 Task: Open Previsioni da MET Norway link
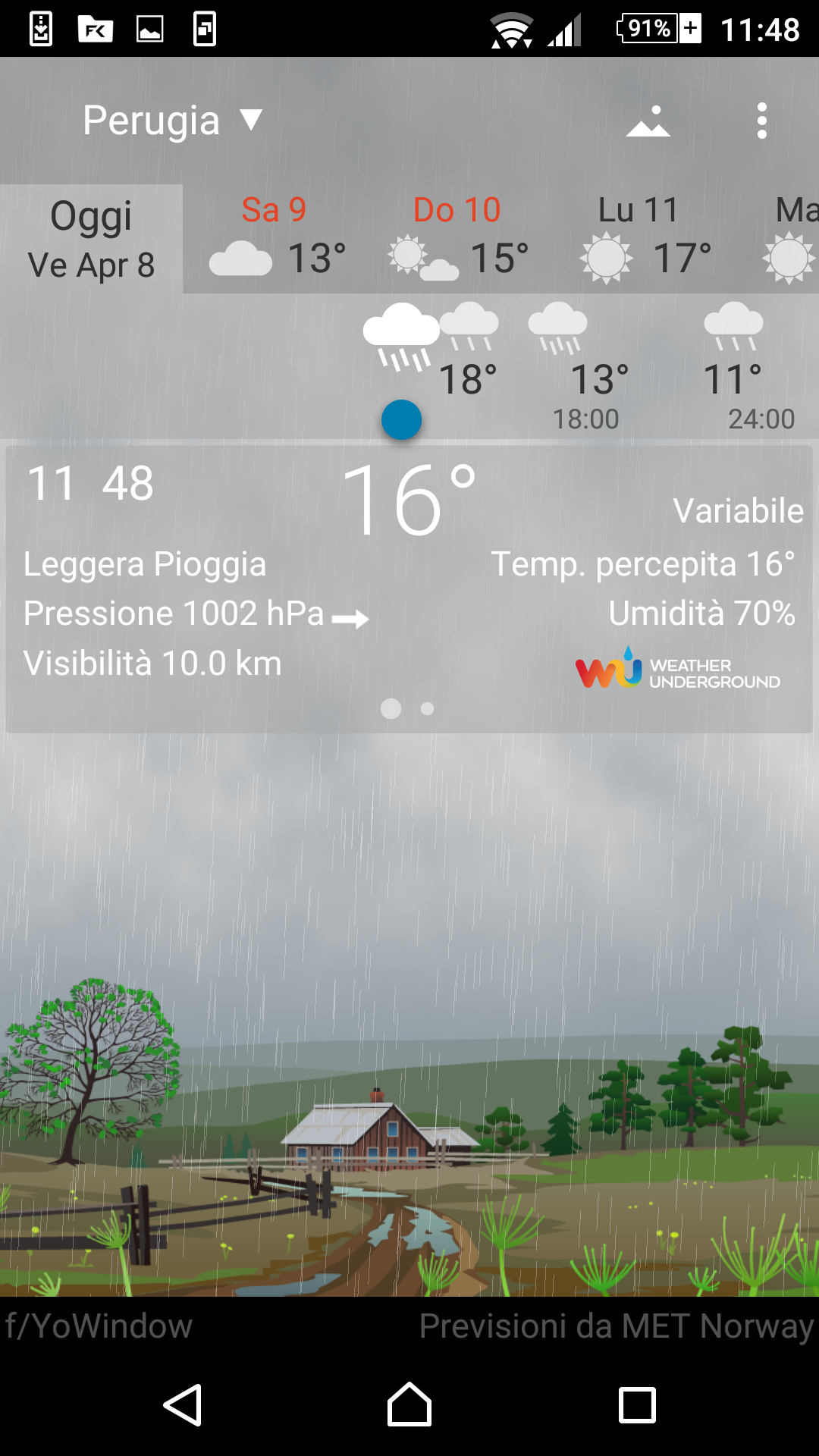616,1326
